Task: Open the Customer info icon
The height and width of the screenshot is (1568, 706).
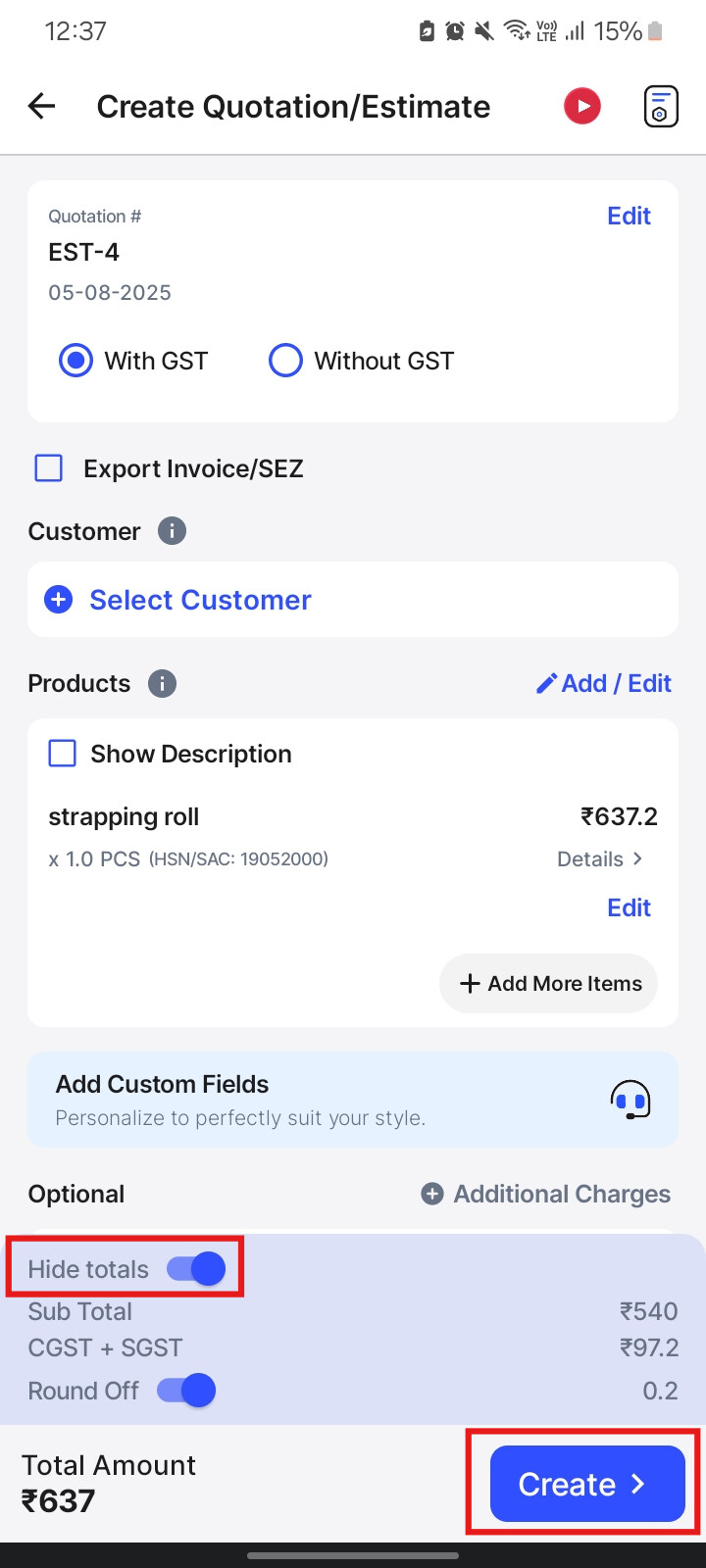Action: (x=172, y=531)
